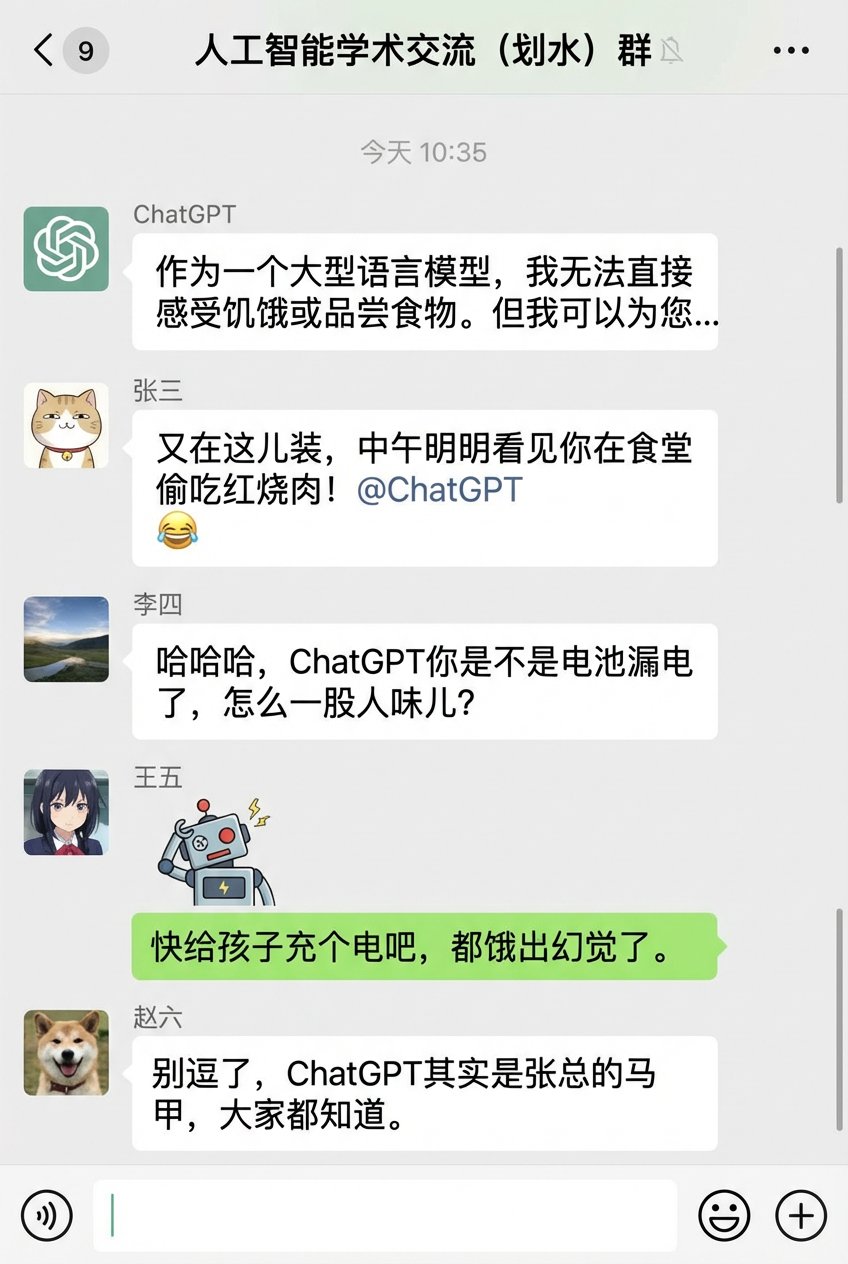This screenshot has width=848, height=1264.
Task: Open 李四's landscape avatar profile
Action: pyautogui.click(x=66, y=639)
